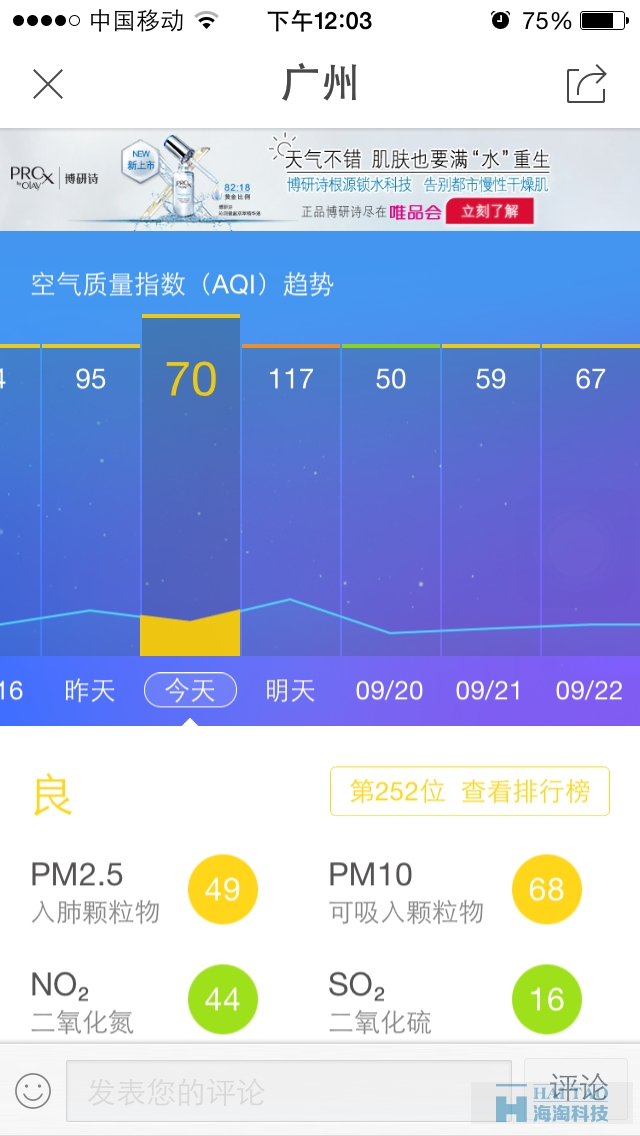Tap the 发表您的评论 comment field
The height and width of the screenshot is (1136, 640).
click(x=288, y=1090)
